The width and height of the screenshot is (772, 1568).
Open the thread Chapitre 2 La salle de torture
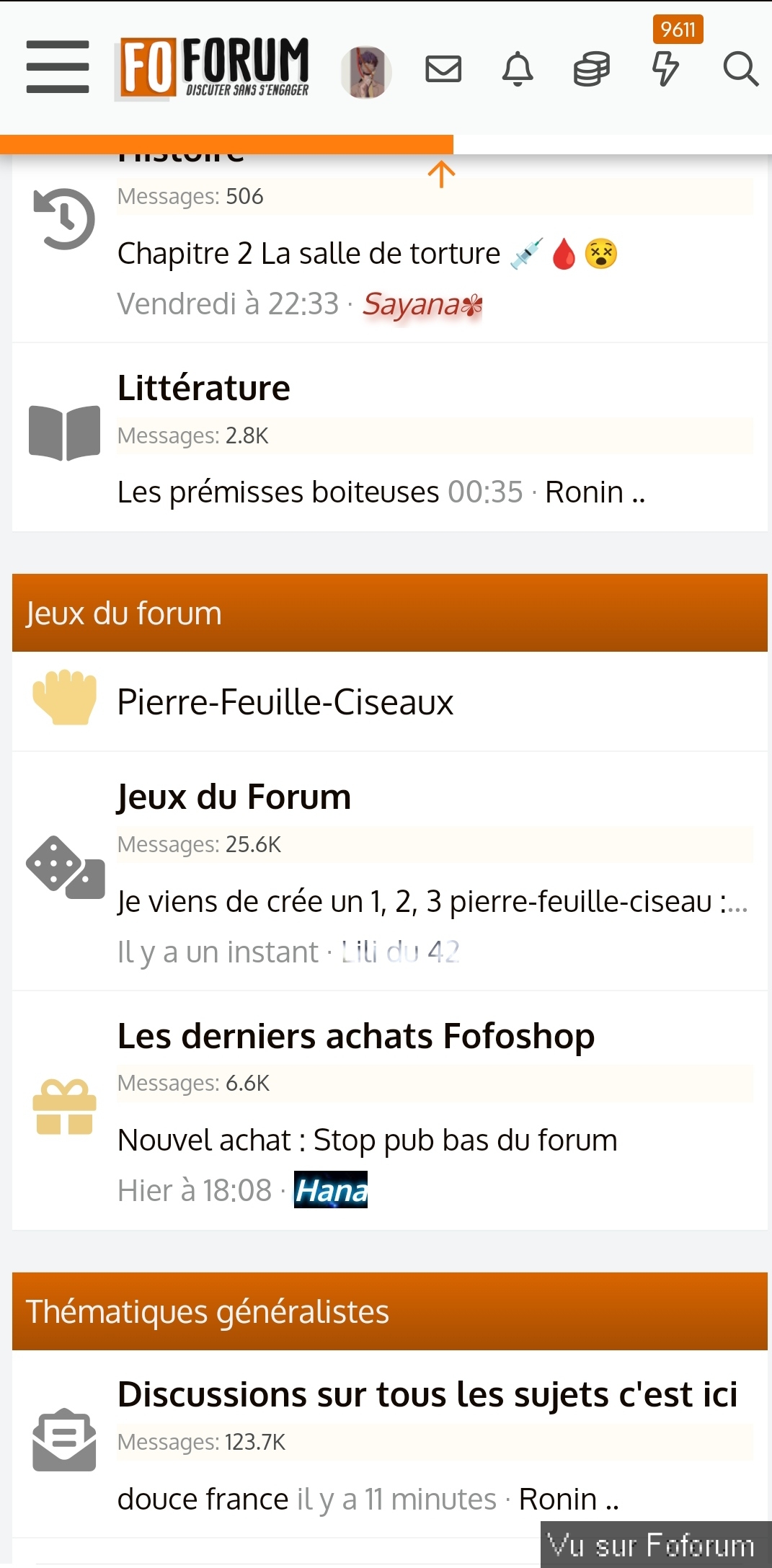point(309,254)
